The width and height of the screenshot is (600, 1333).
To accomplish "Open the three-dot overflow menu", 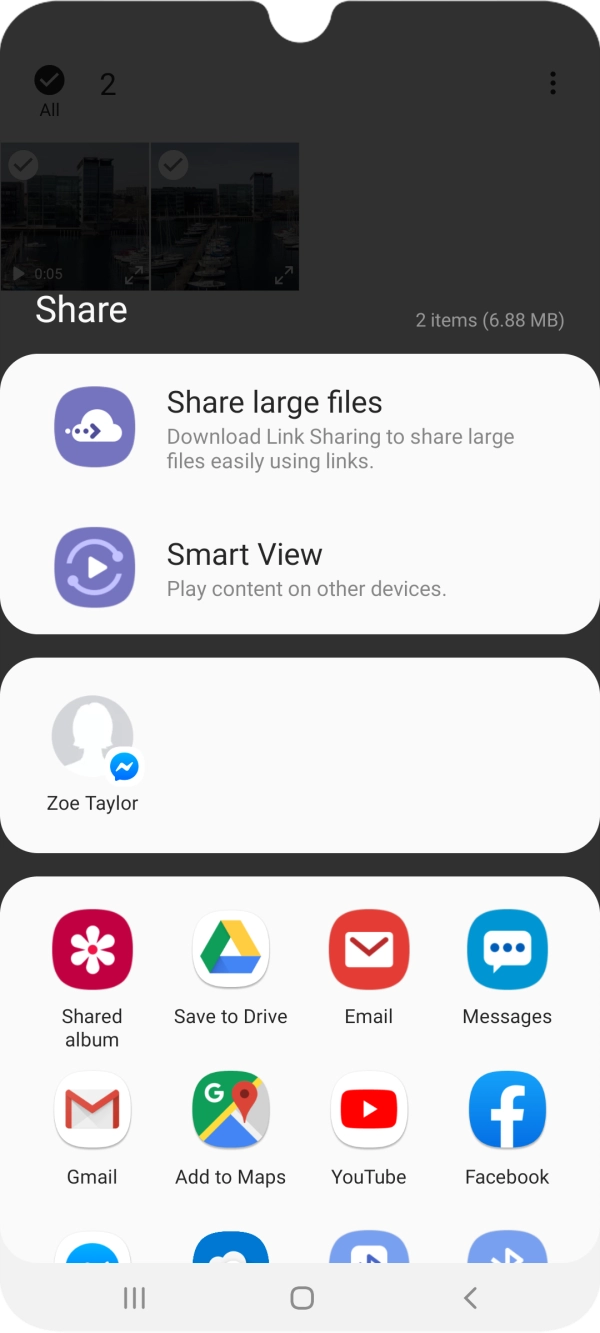I will point(552,83).
